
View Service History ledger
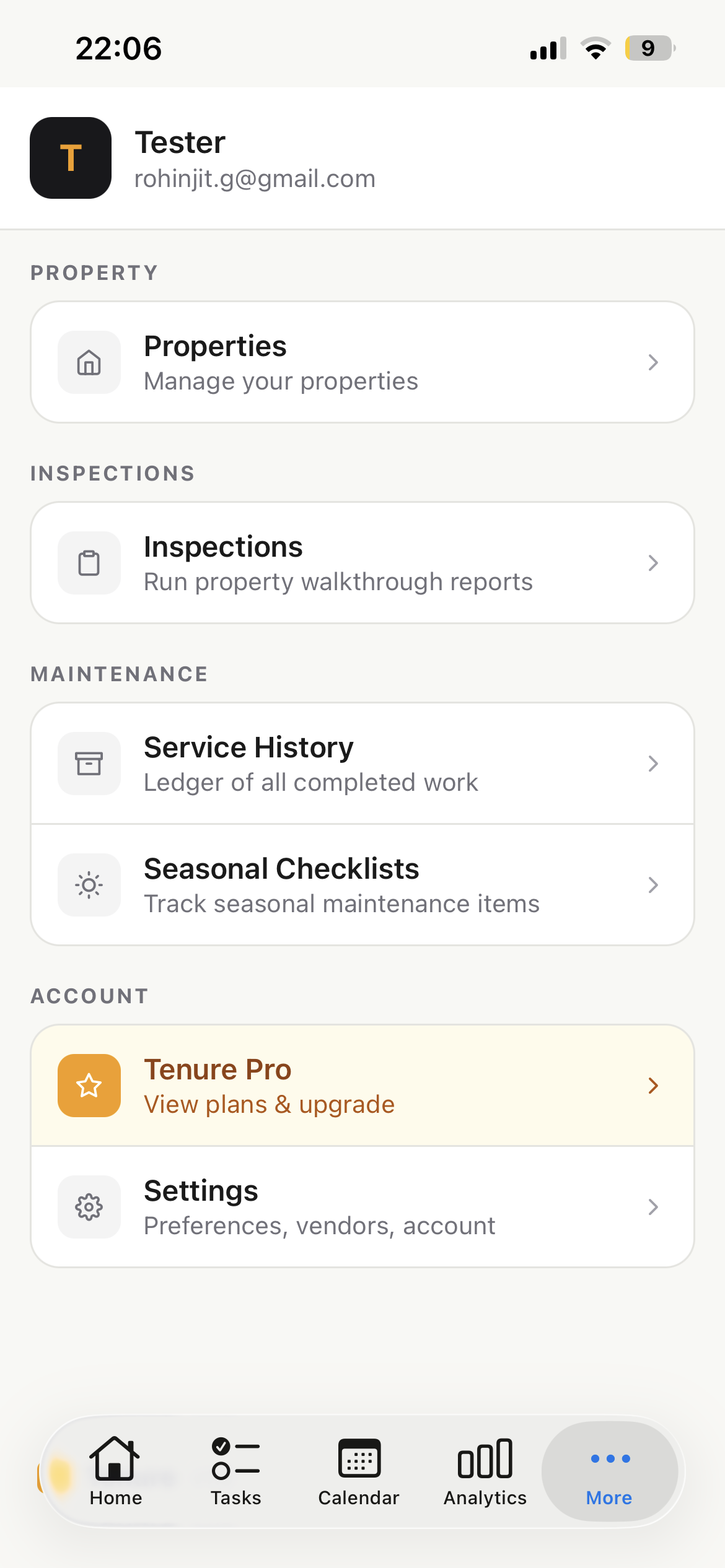click(x=362, y=764)
